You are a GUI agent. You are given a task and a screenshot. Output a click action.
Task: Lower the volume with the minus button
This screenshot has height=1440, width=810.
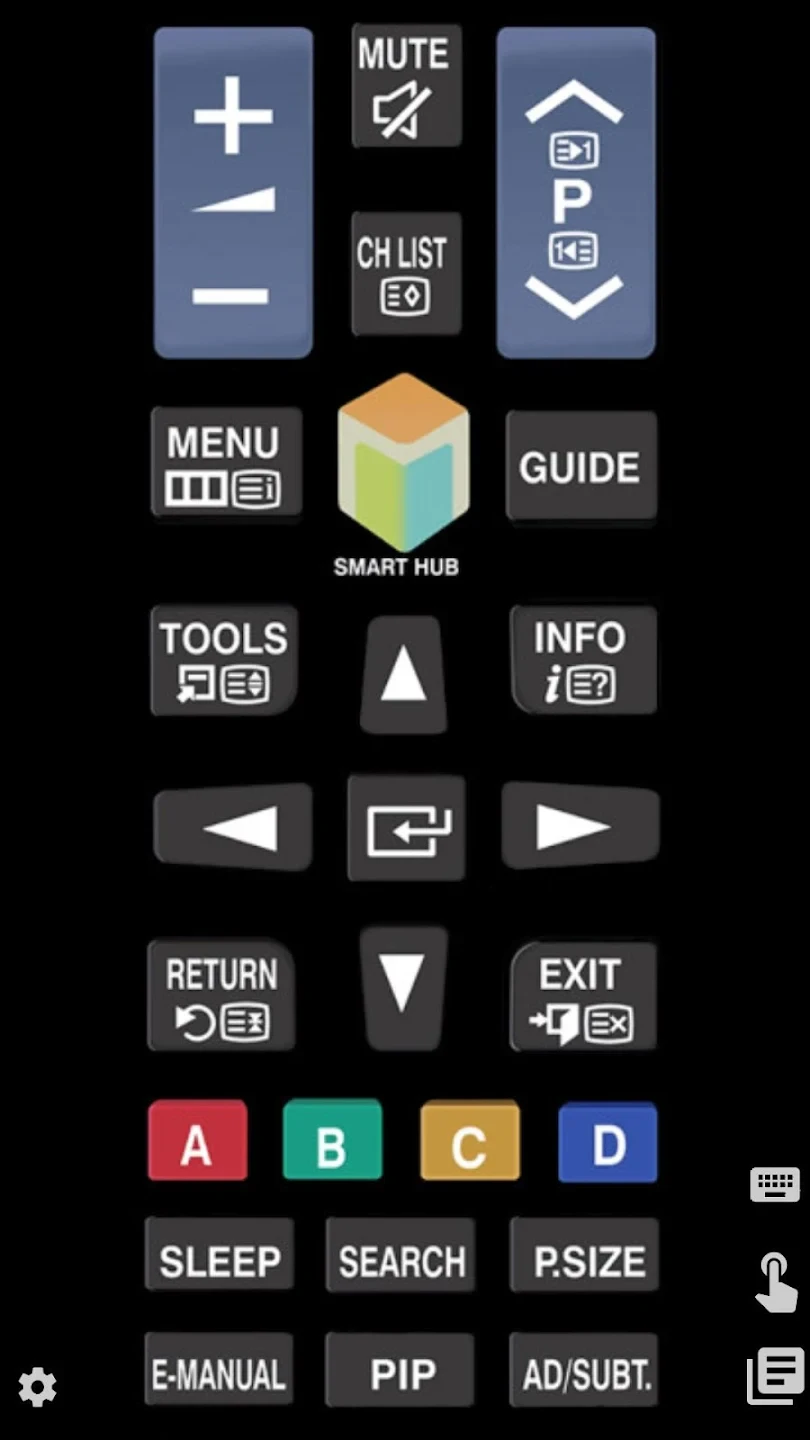pyautogui.click(x=231, y=296)
